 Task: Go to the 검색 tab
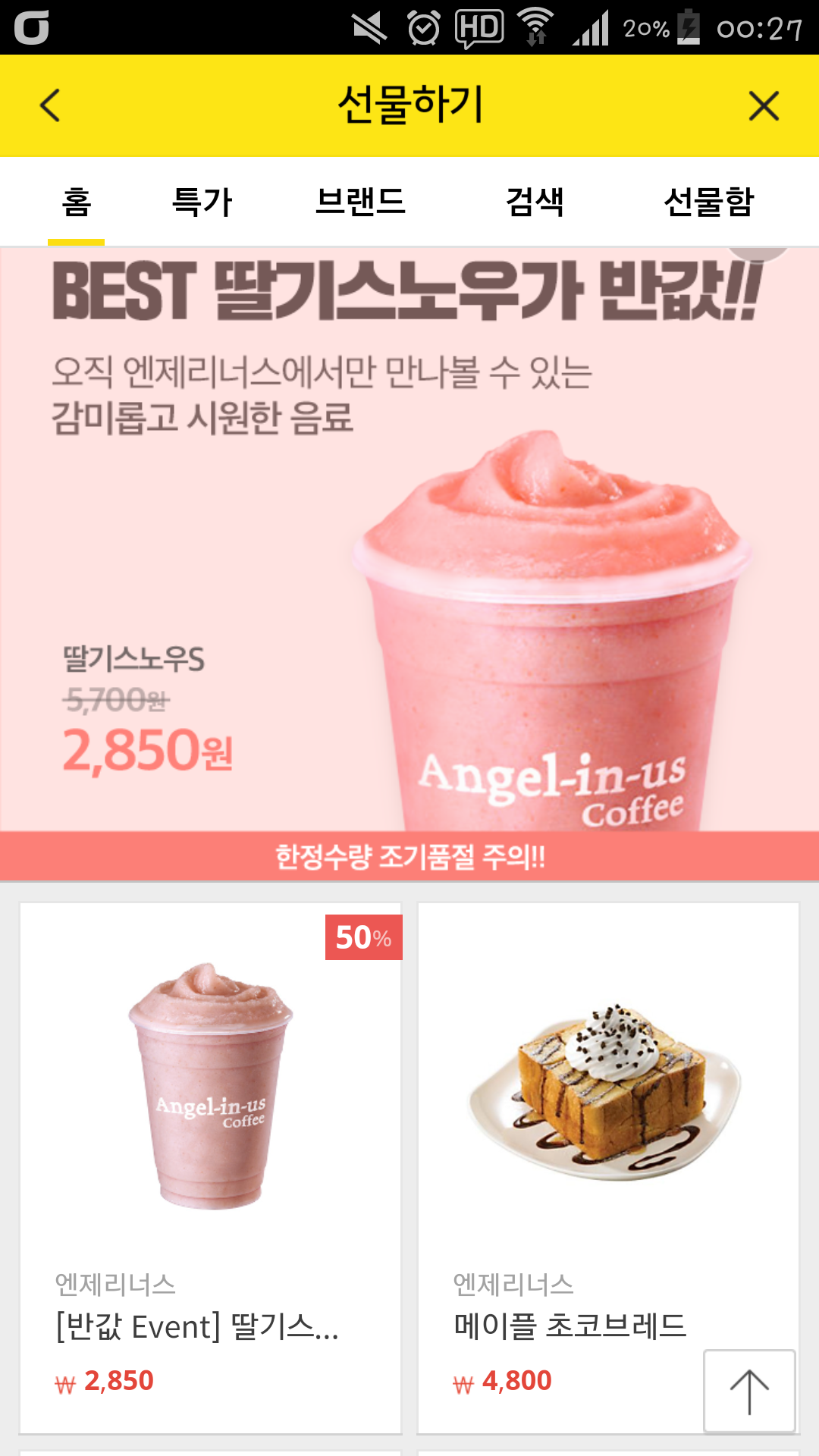pos(535,202)
